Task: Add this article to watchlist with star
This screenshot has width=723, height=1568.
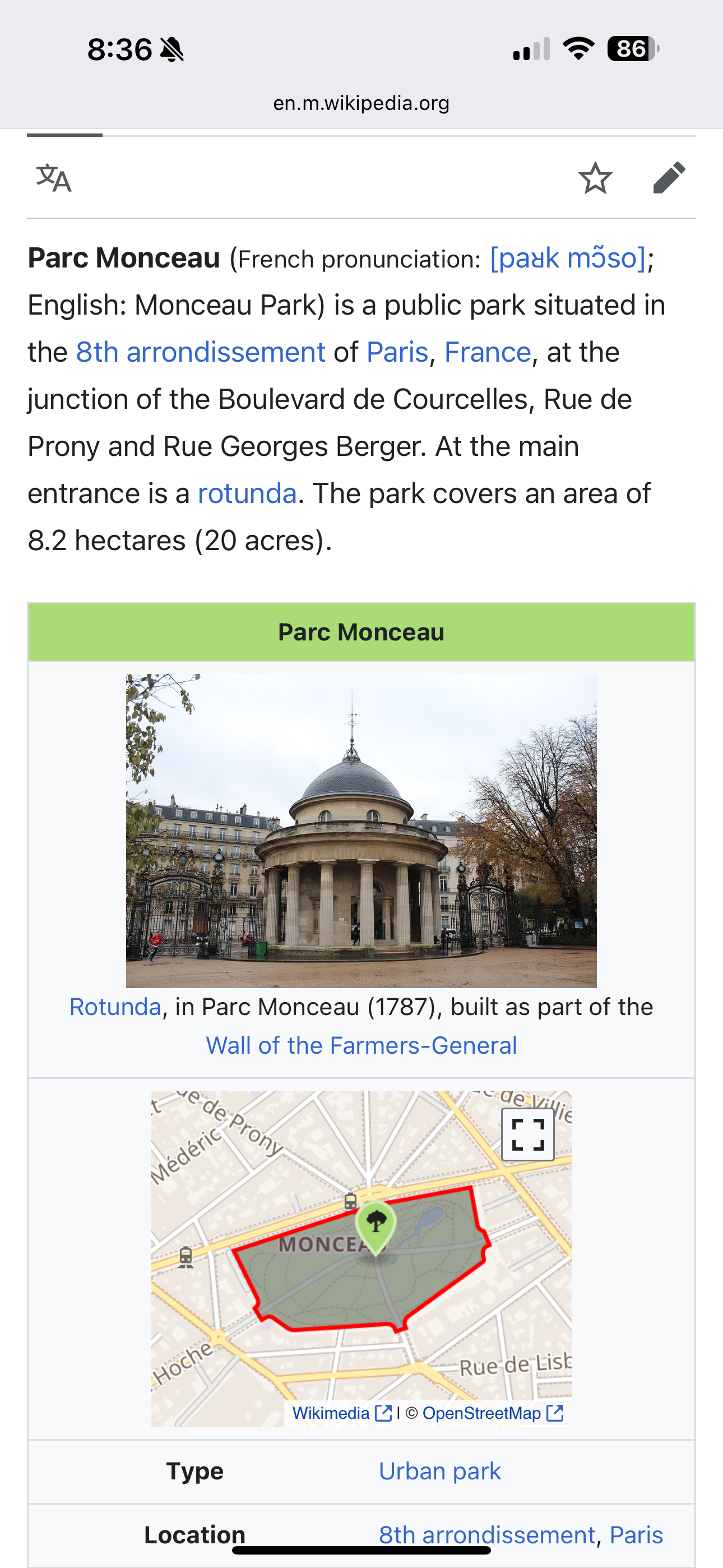Action: 595,178
